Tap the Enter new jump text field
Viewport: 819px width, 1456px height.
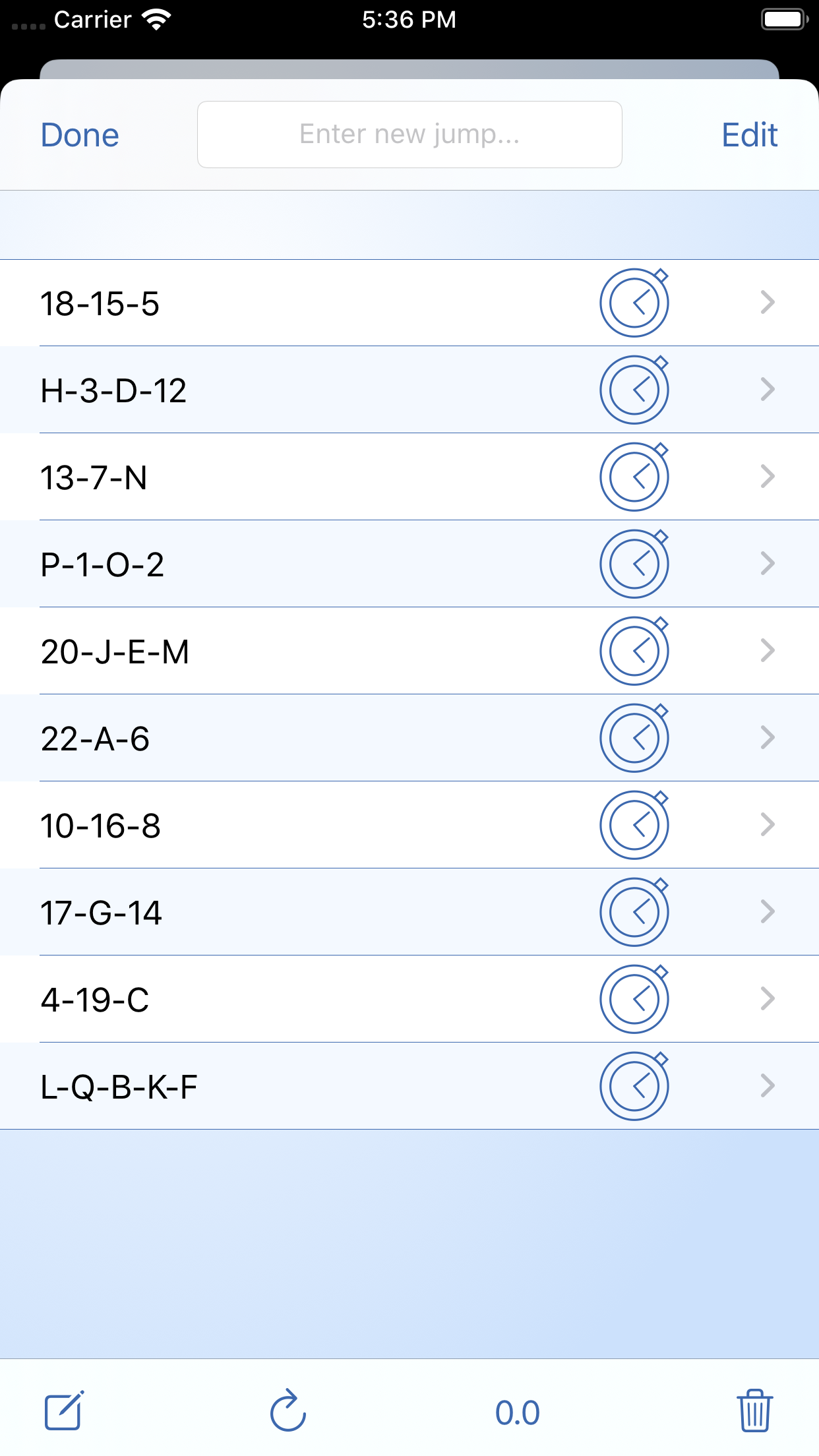[409, 135]
